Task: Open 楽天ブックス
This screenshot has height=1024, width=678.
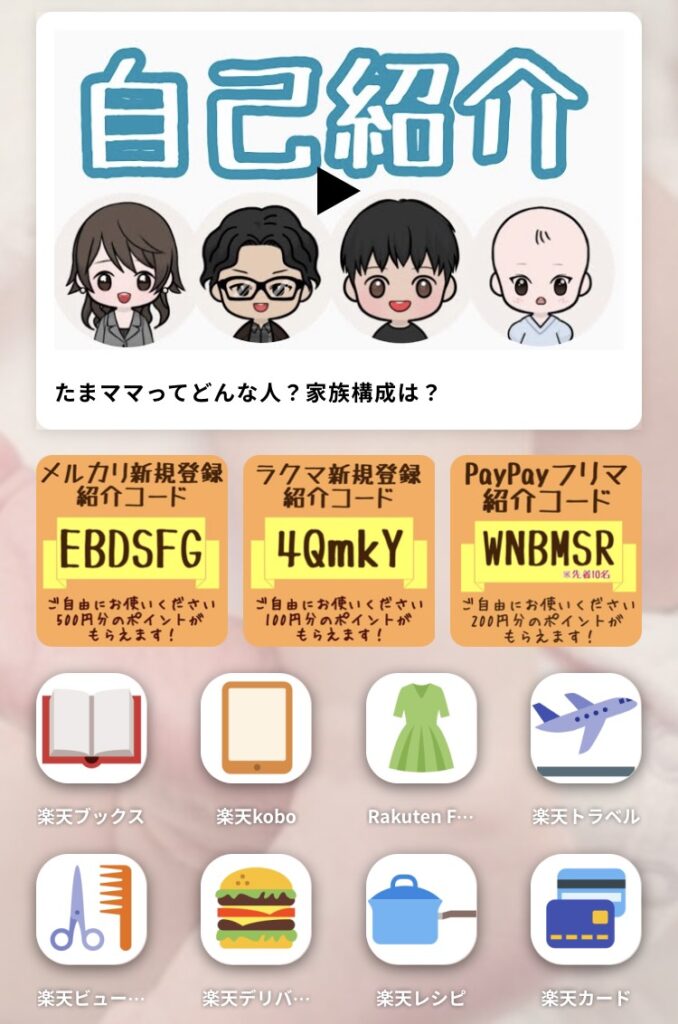Action: 91,728
